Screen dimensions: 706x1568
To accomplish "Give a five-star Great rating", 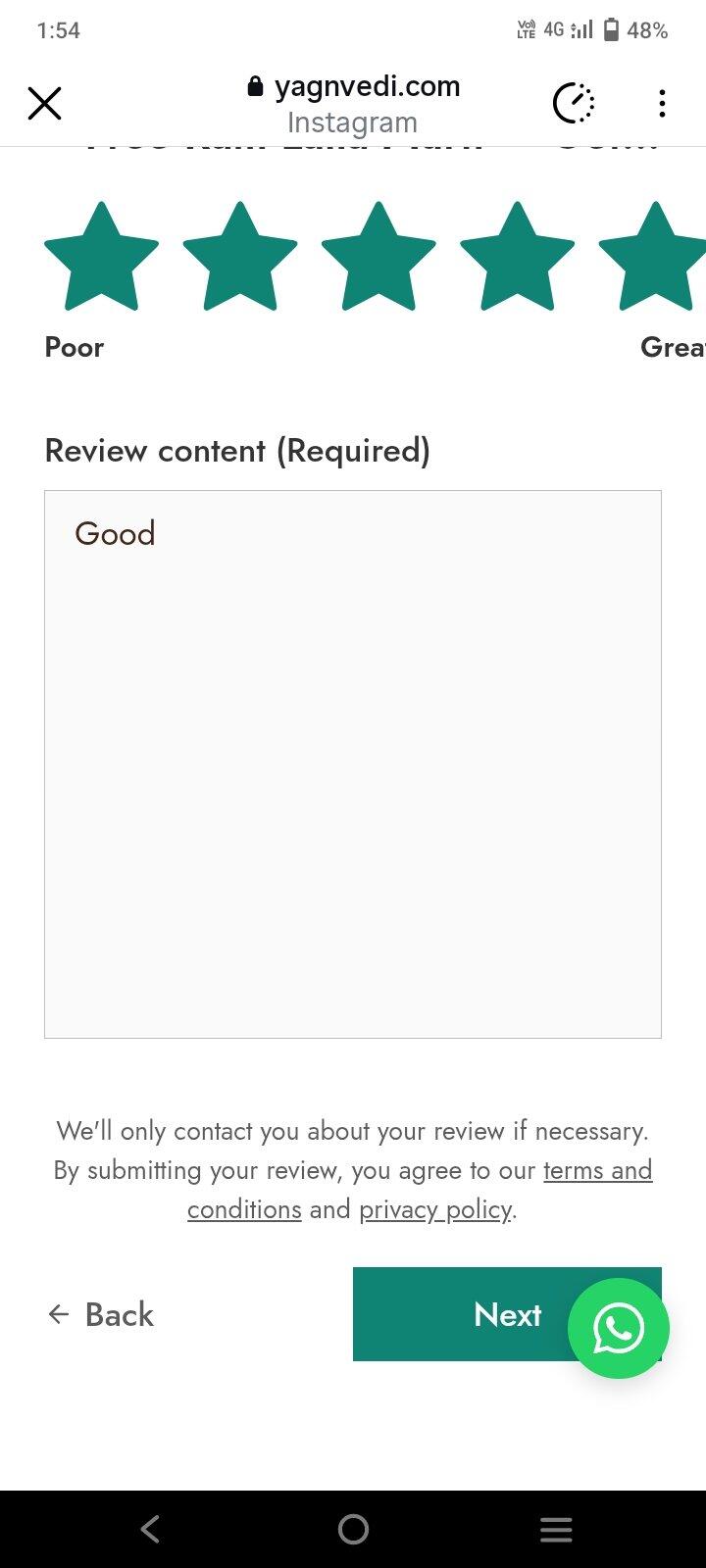I will 654,257.
